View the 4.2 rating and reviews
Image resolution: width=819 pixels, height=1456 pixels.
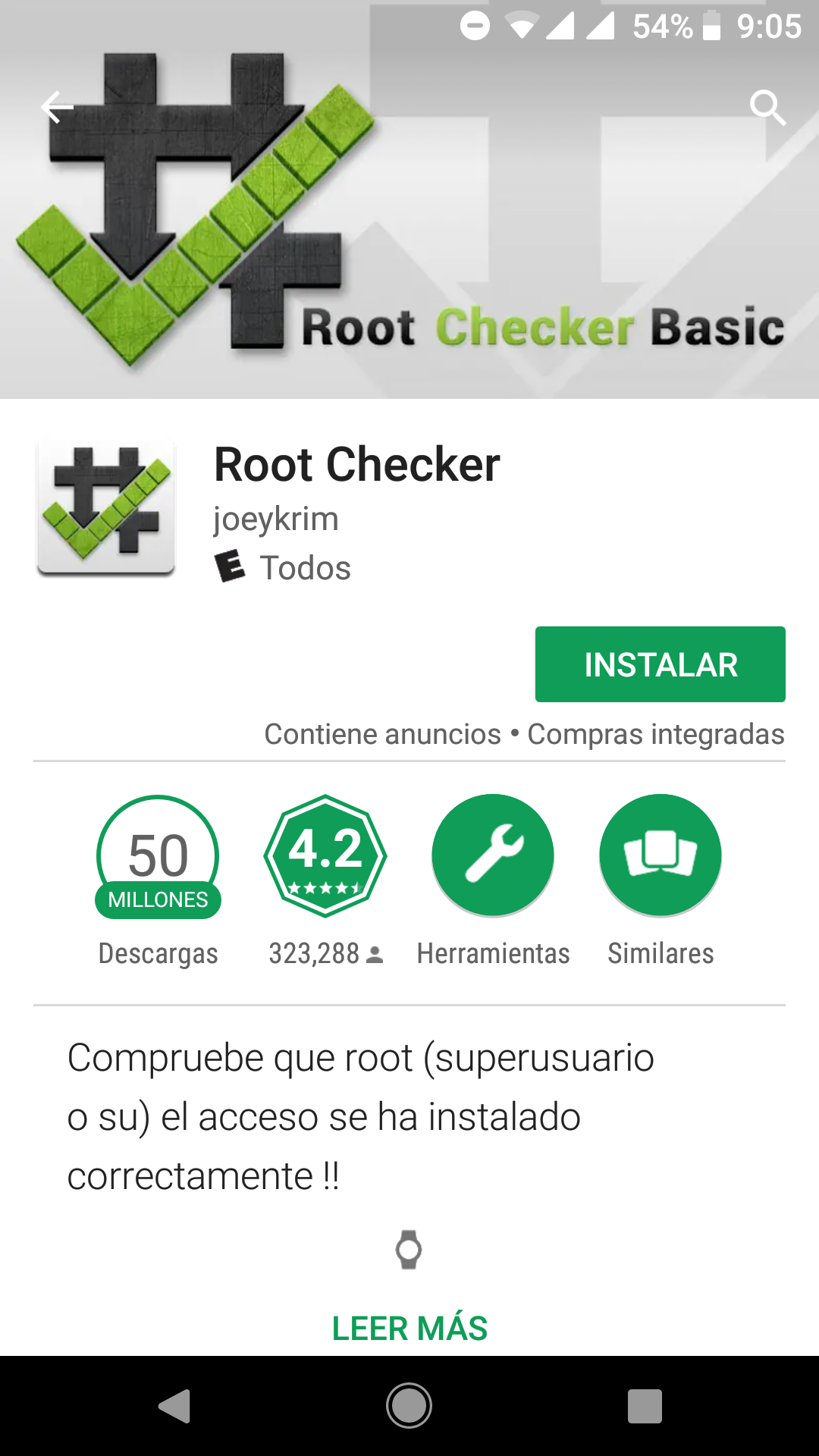coord(325,855)
